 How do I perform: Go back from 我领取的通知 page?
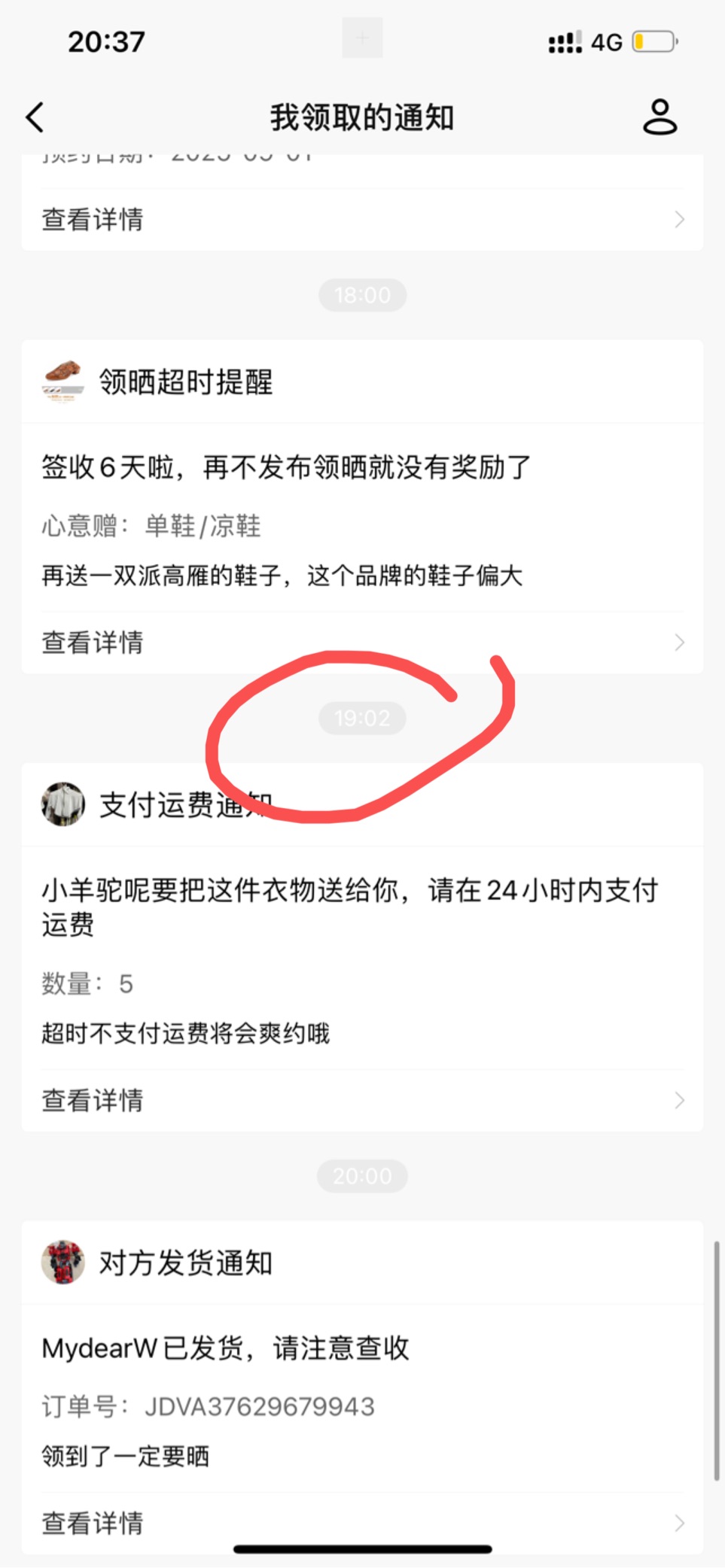pos(35,117)
